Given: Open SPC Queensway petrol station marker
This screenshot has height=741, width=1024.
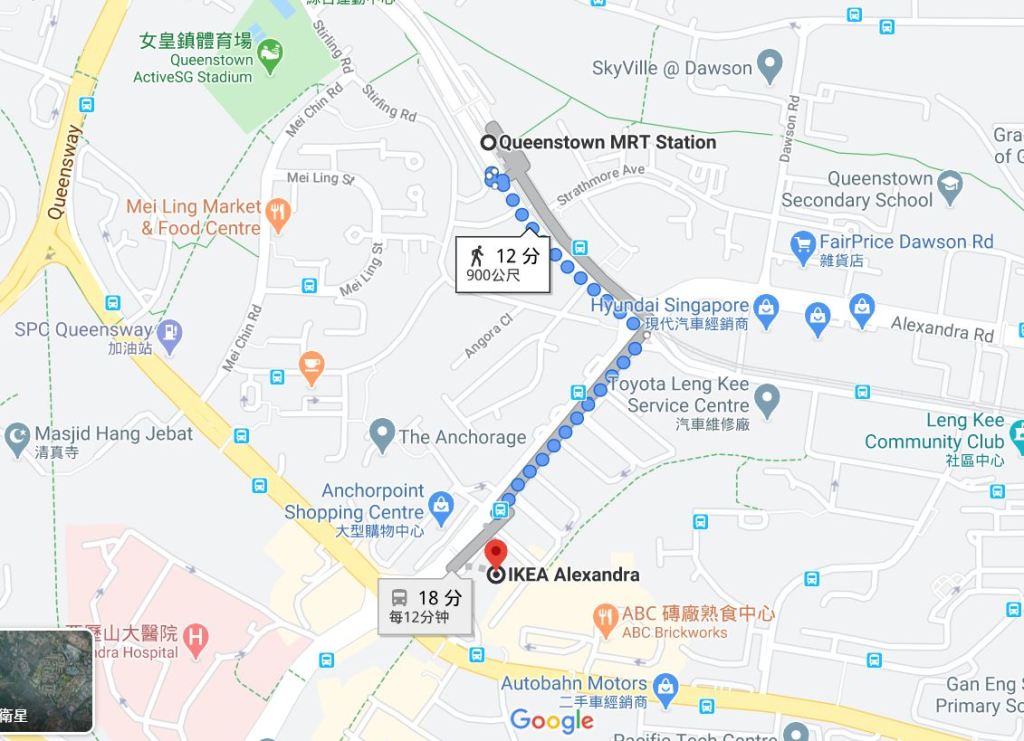Looking at the screenshot, I should coord(170,333).
